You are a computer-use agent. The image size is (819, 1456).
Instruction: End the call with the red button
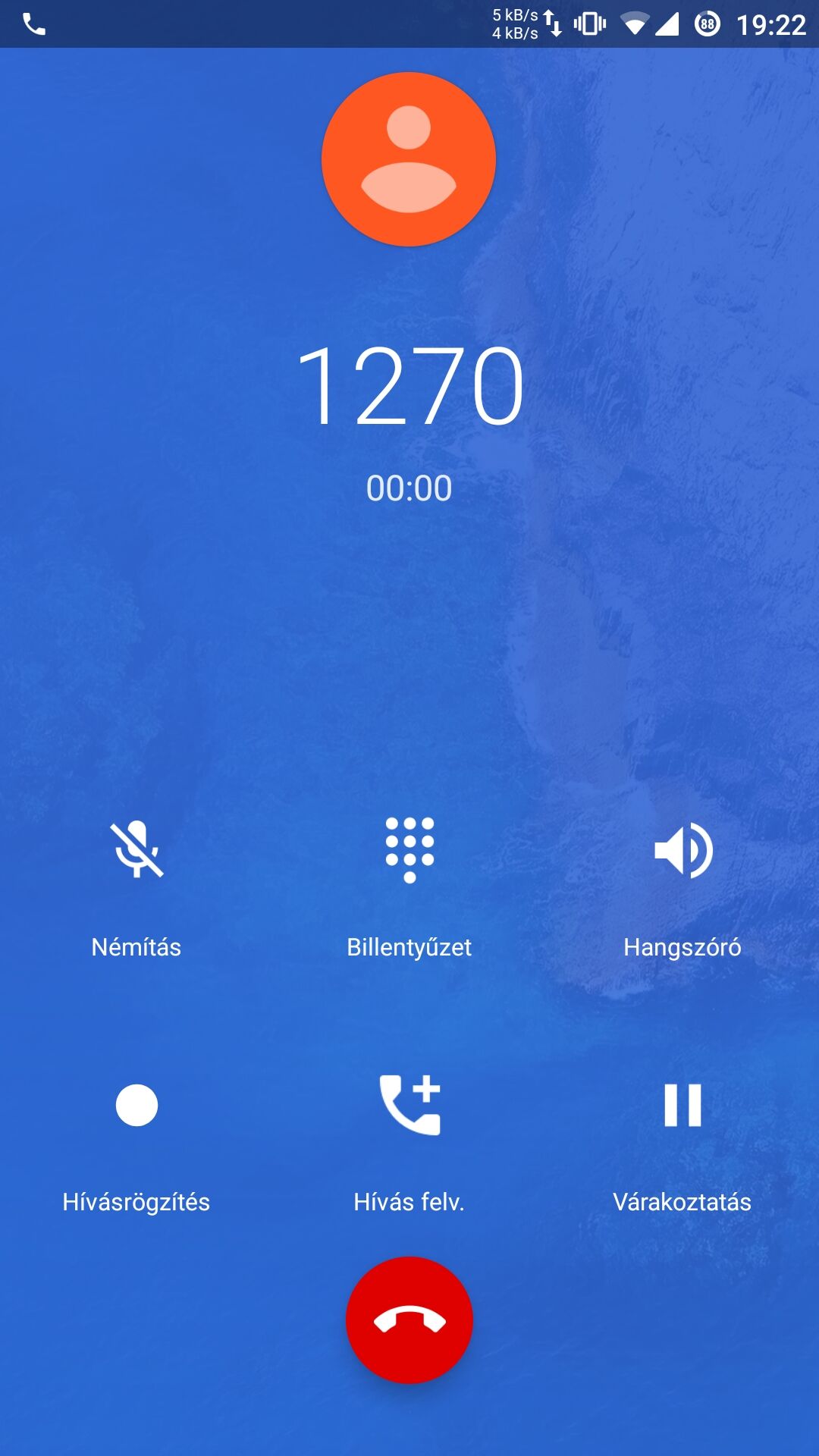tap(409, 1320)
